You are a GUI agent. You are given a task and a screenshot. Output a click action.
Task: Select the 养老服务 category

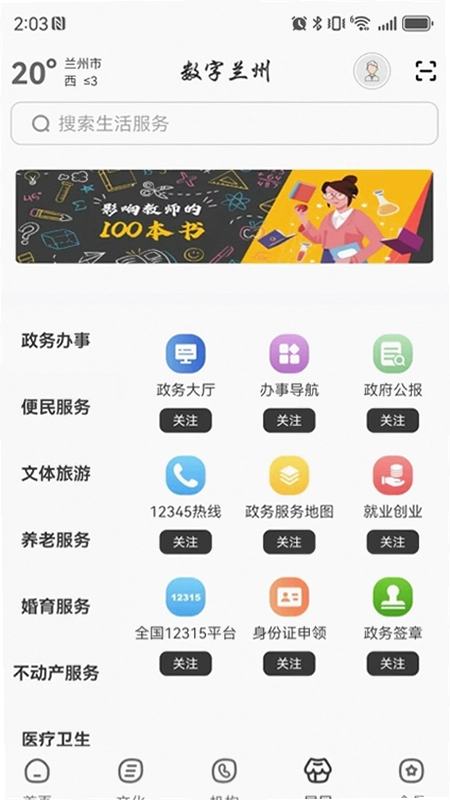[x=56, y=540]
